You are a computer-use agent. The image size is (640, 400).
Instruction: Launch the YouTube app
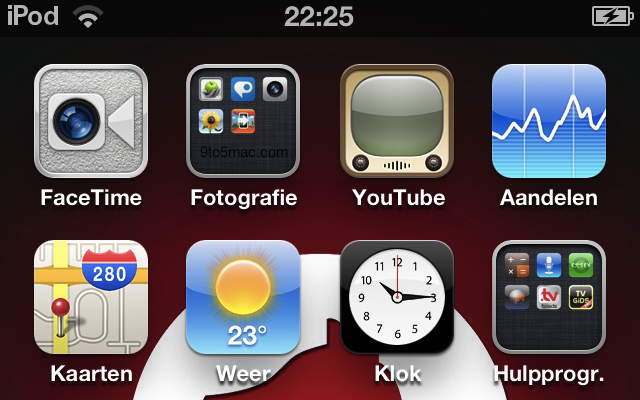click(x=397, y=121)
